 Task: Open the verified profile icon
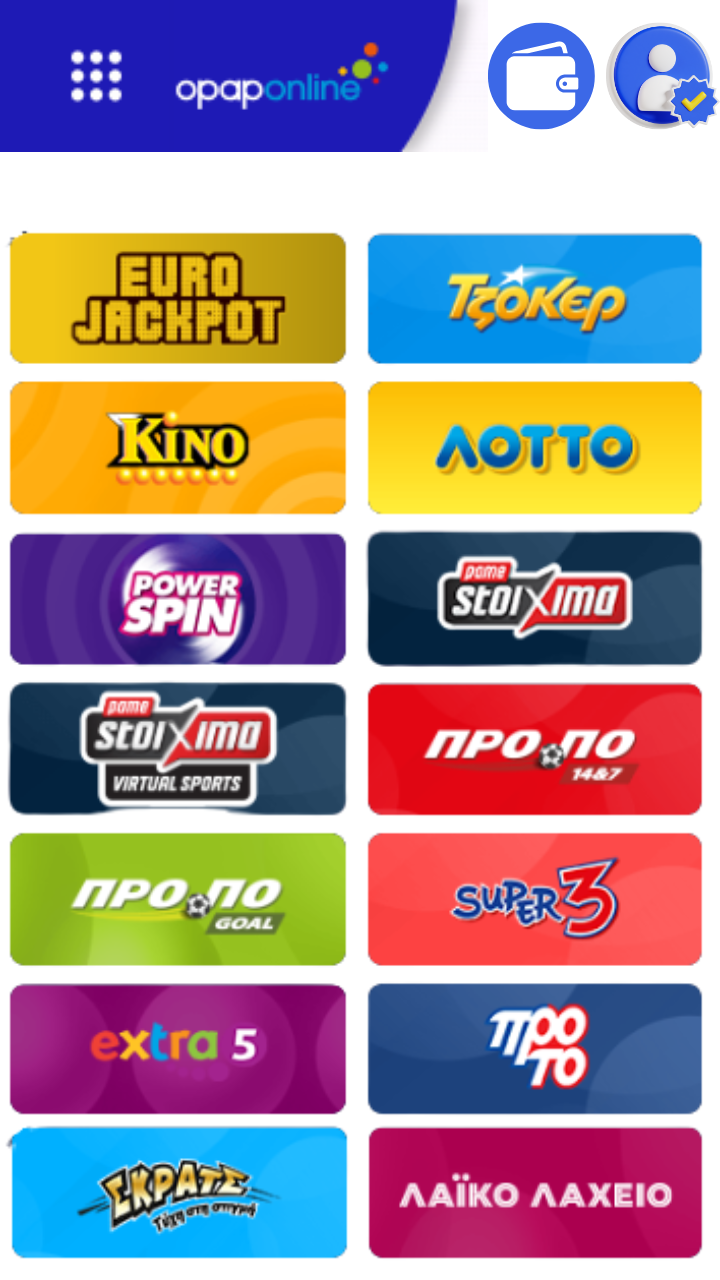(661, 76)
